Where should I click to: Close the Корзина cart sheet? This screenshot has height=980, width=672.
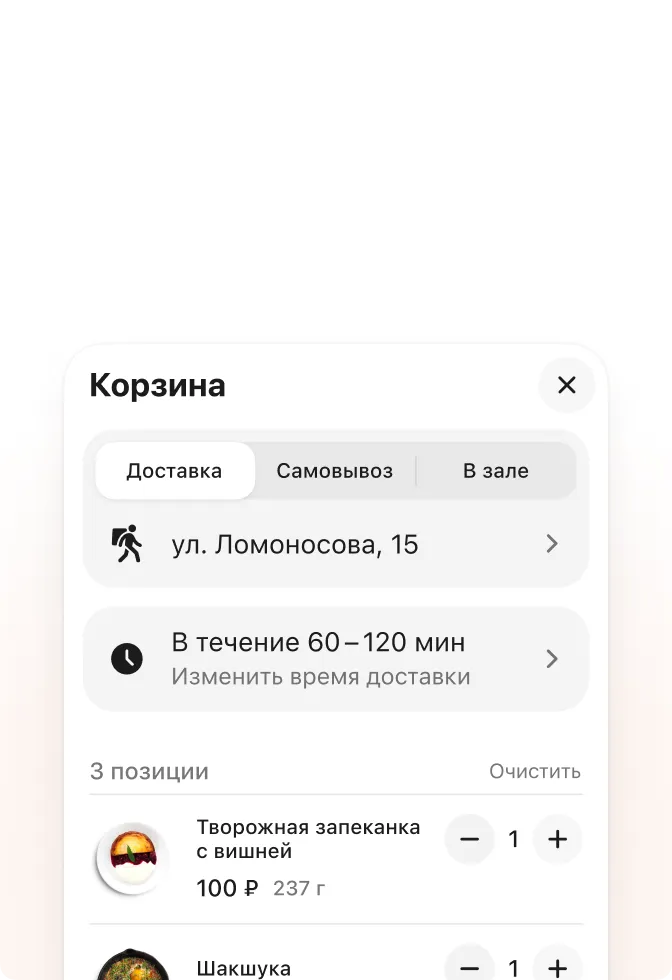tap(566, 385)
